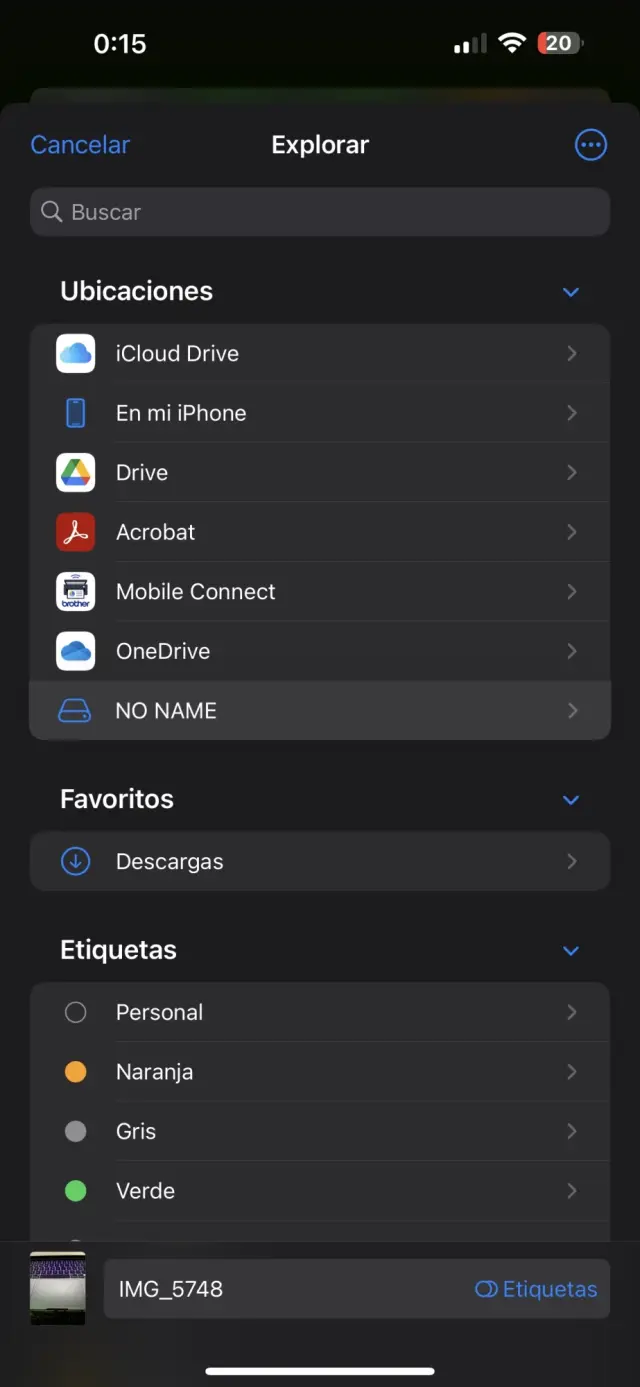The width and height of the screenshot is (640, 1387).
Task: Open the Gris tag list
Action: pos(320,1132)
